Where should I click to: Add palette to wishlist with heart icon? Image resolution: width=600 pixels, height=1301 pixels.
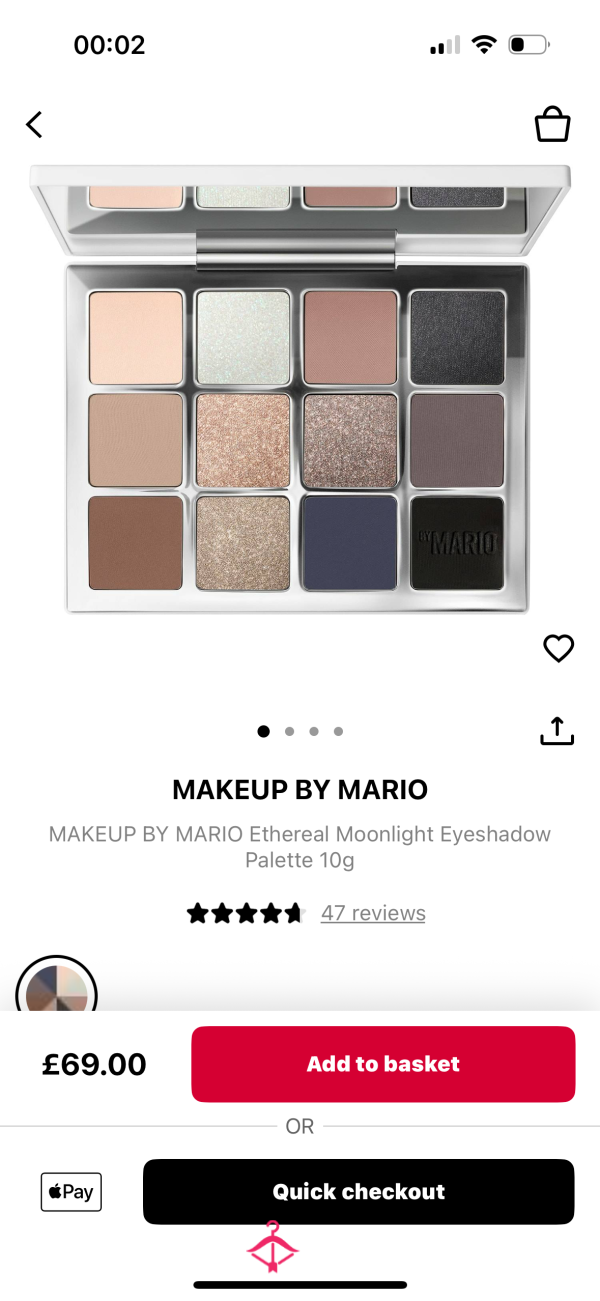coord(558,649)
